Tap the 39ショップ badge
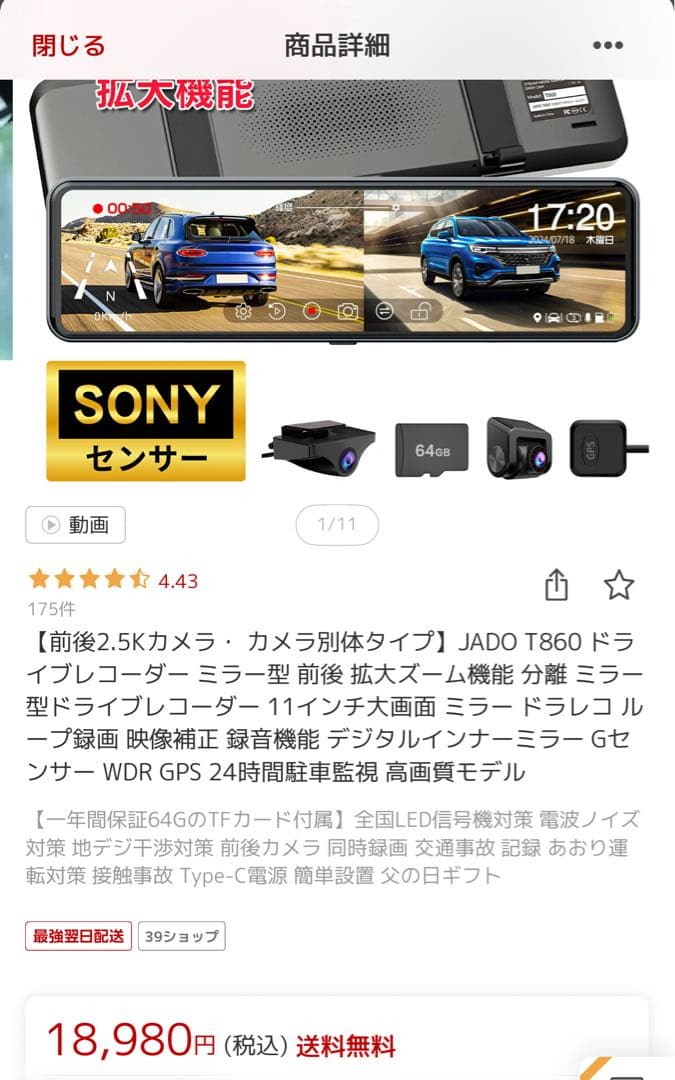Image resolution: width=675 pixels, height=1080 pixels. coord(181,936)
